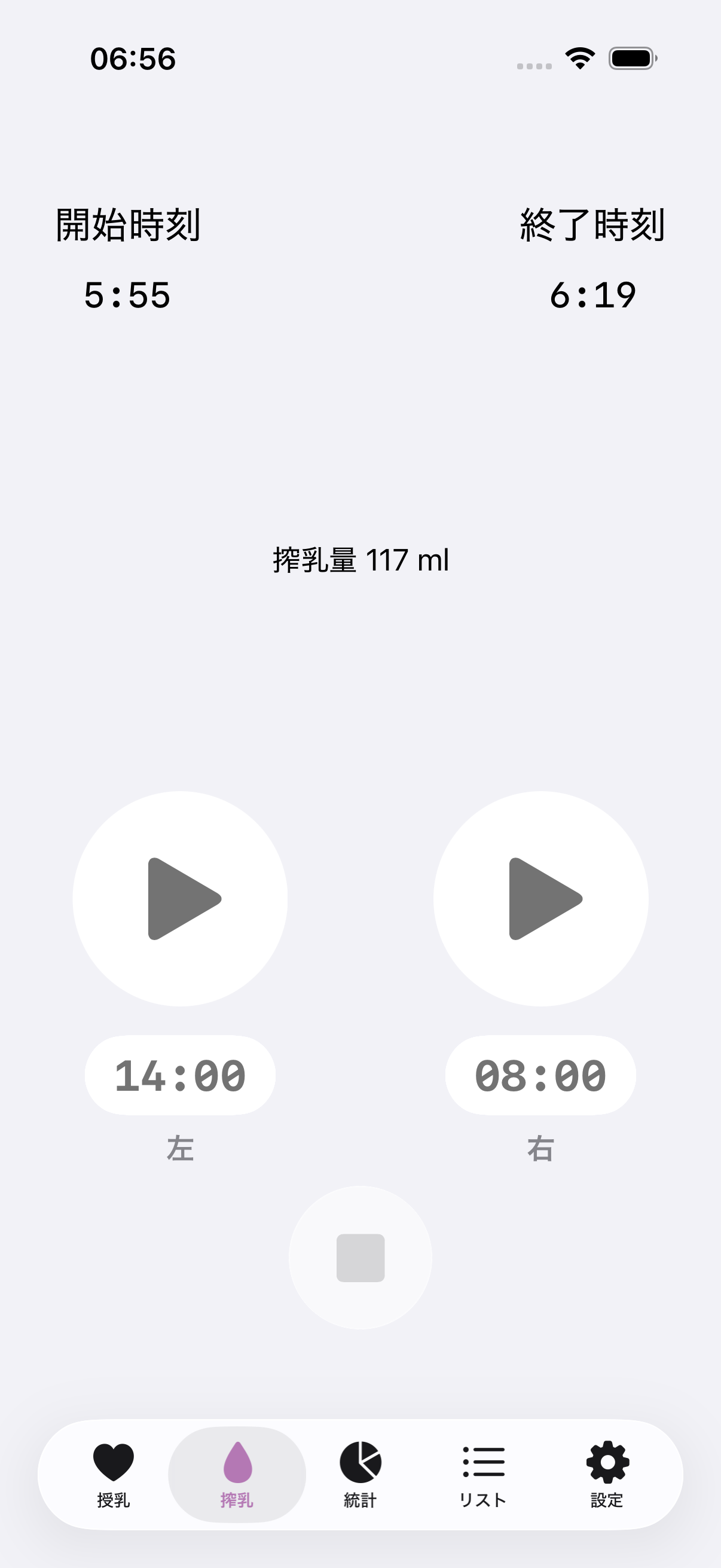721x1568 pixels.
Task: Select the 搾乳 (pumping) droplet icon
Action: pos(237,1464)
